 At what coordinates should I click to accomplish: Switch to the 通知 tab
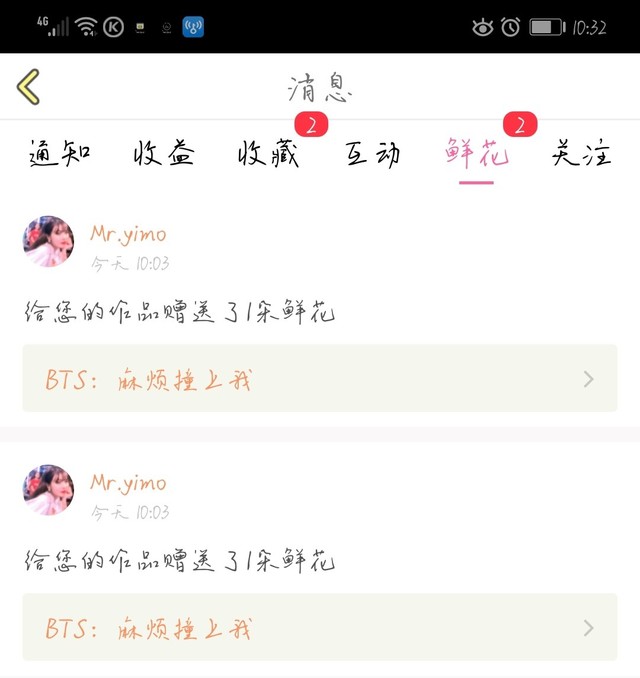point(60,154)
